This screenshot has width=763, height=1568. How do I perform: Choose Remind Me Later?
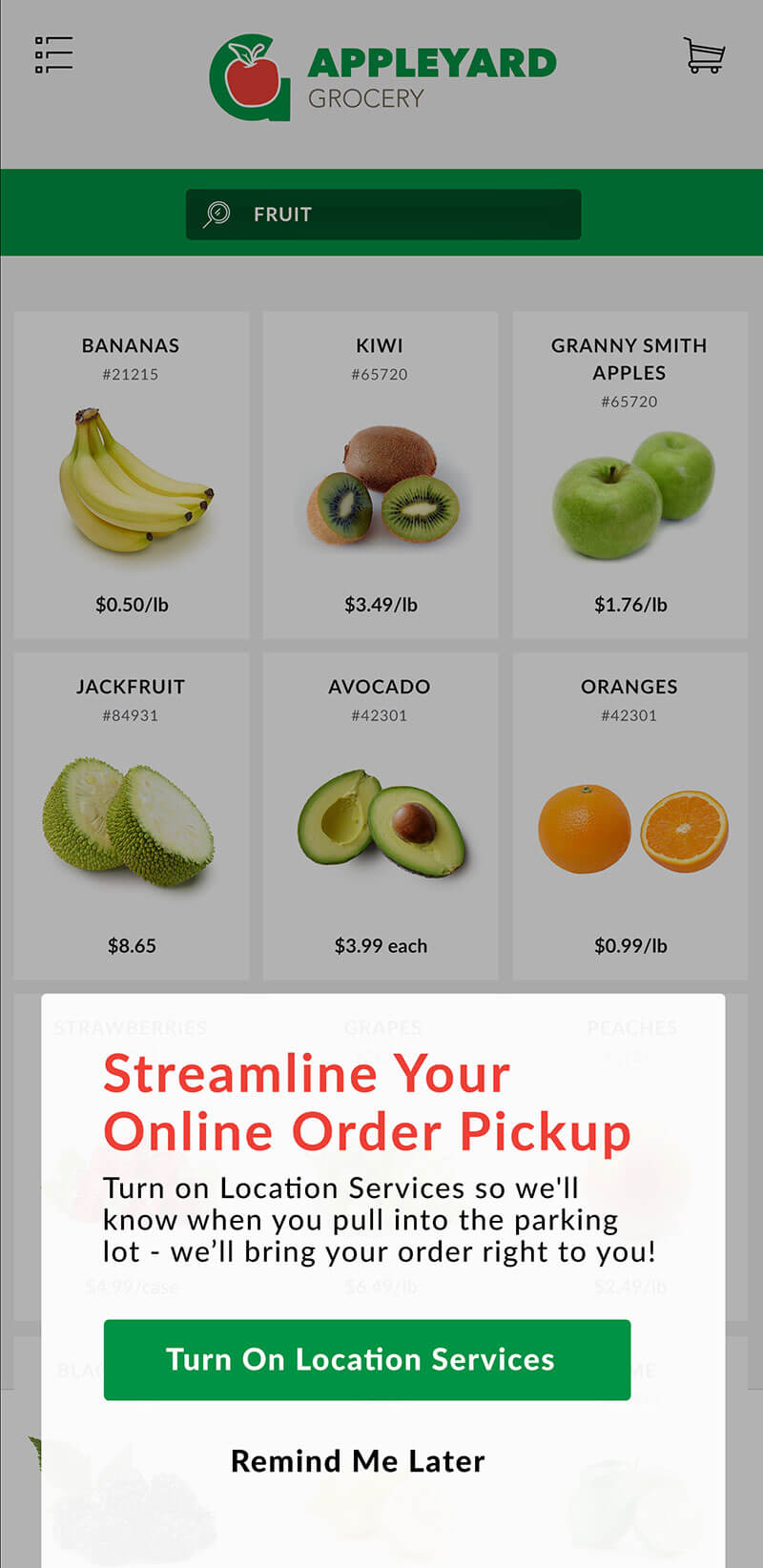[358, 1461]
